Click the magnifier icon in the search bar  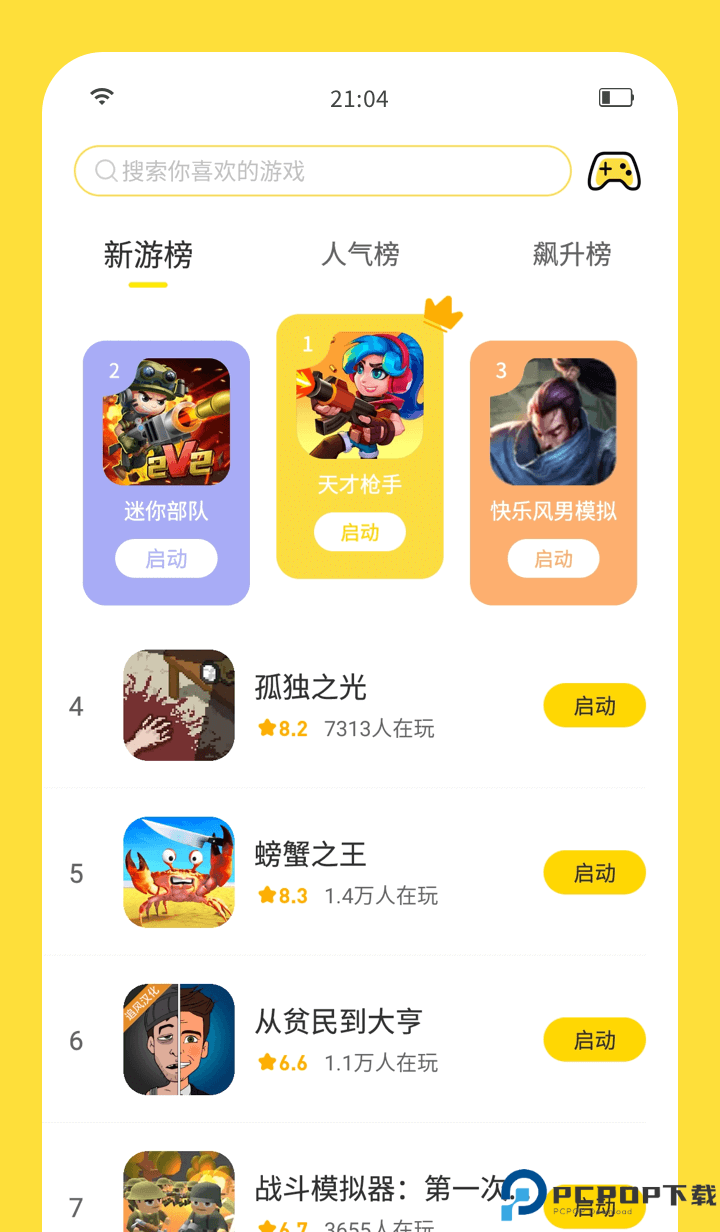tap(104, 171)
